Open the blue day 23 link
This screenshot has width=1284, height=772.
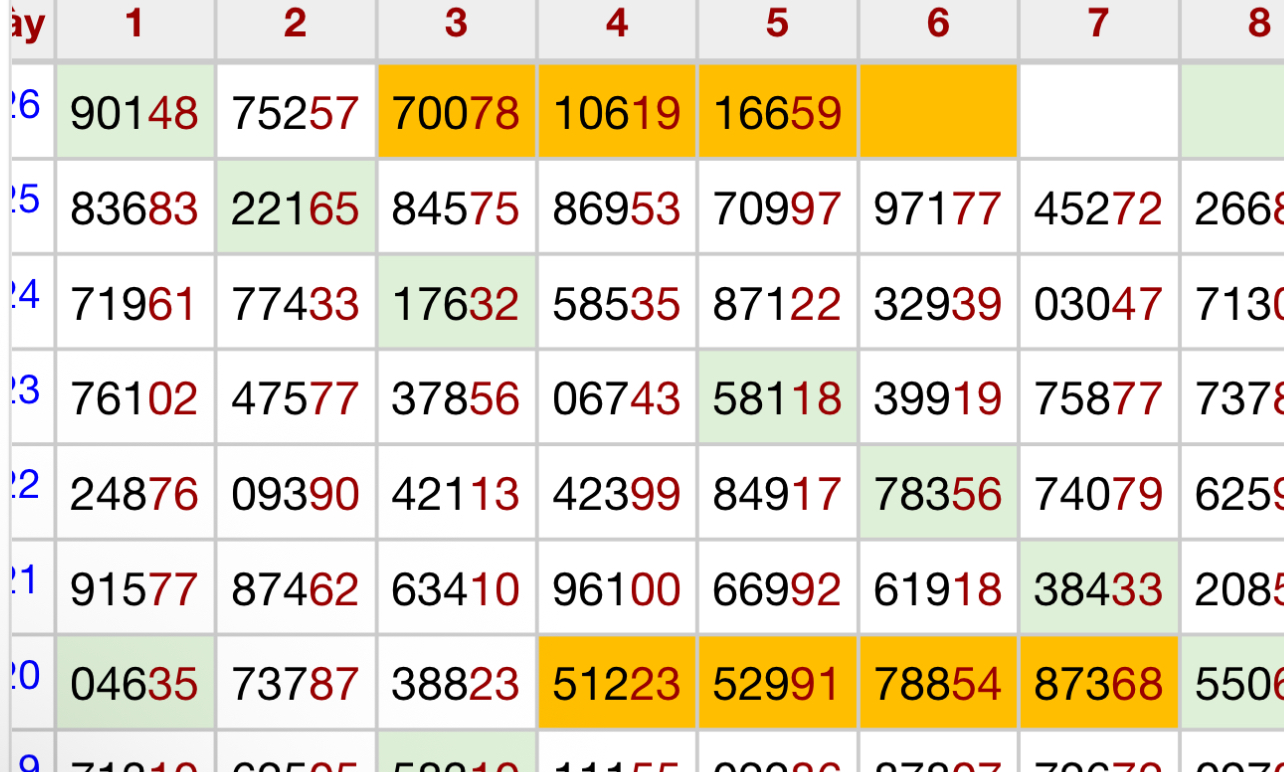[26, 390]
